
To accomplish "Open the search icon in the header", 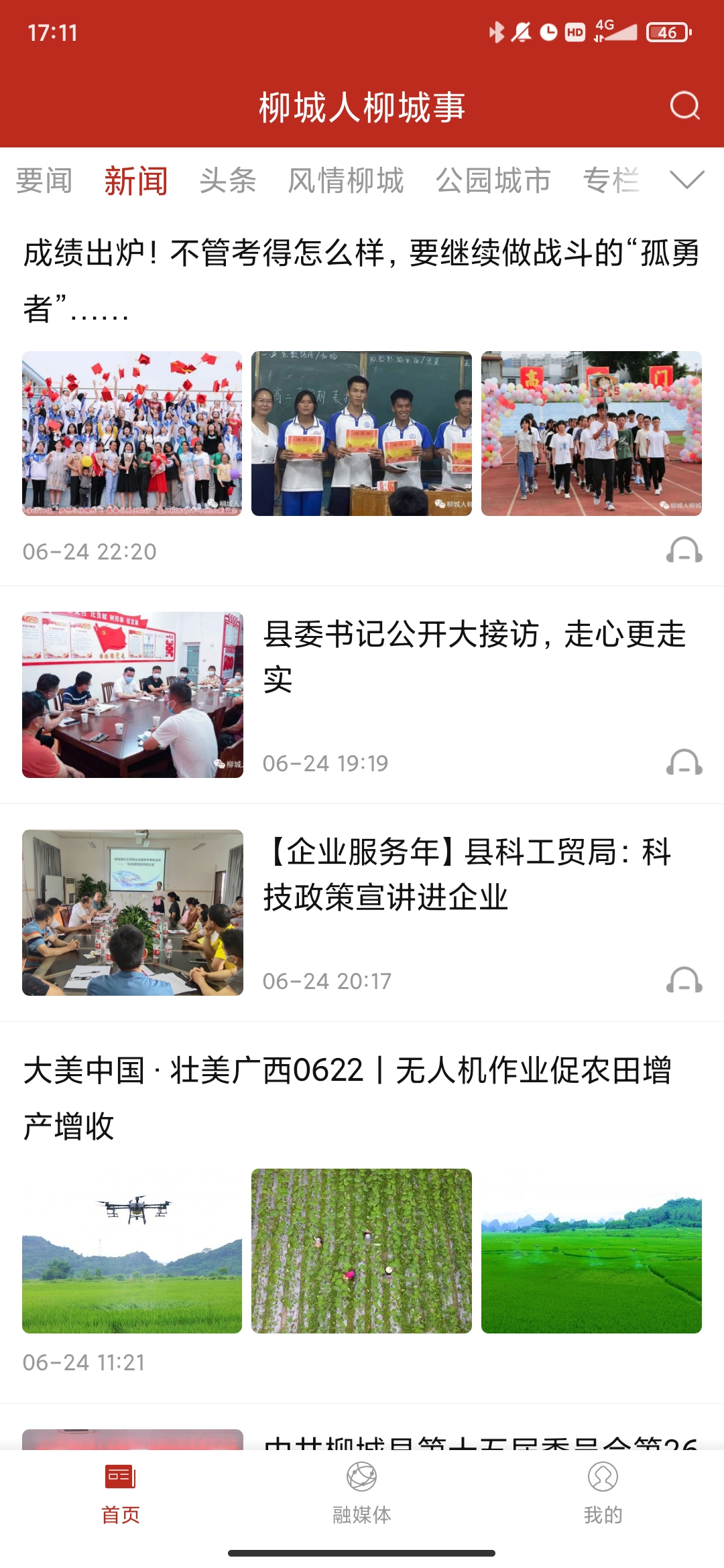I will point(684,106).
